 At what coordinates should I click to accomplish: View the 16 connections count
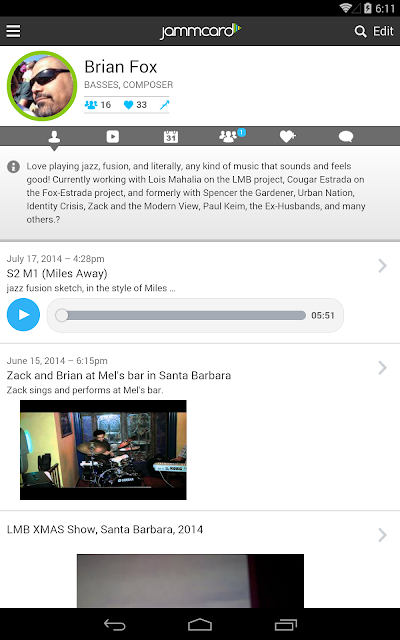(98, 105)
